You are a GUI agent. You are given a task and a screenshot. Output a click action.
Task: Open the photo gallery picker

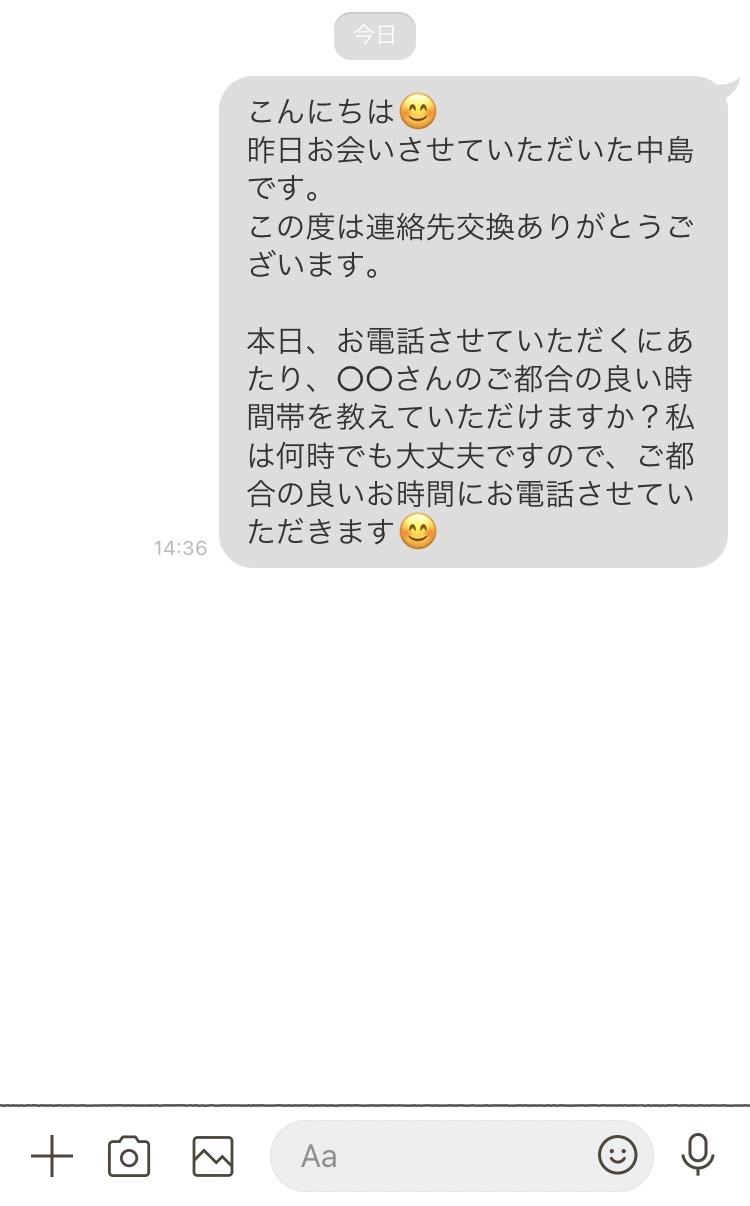pos(213,1156)
